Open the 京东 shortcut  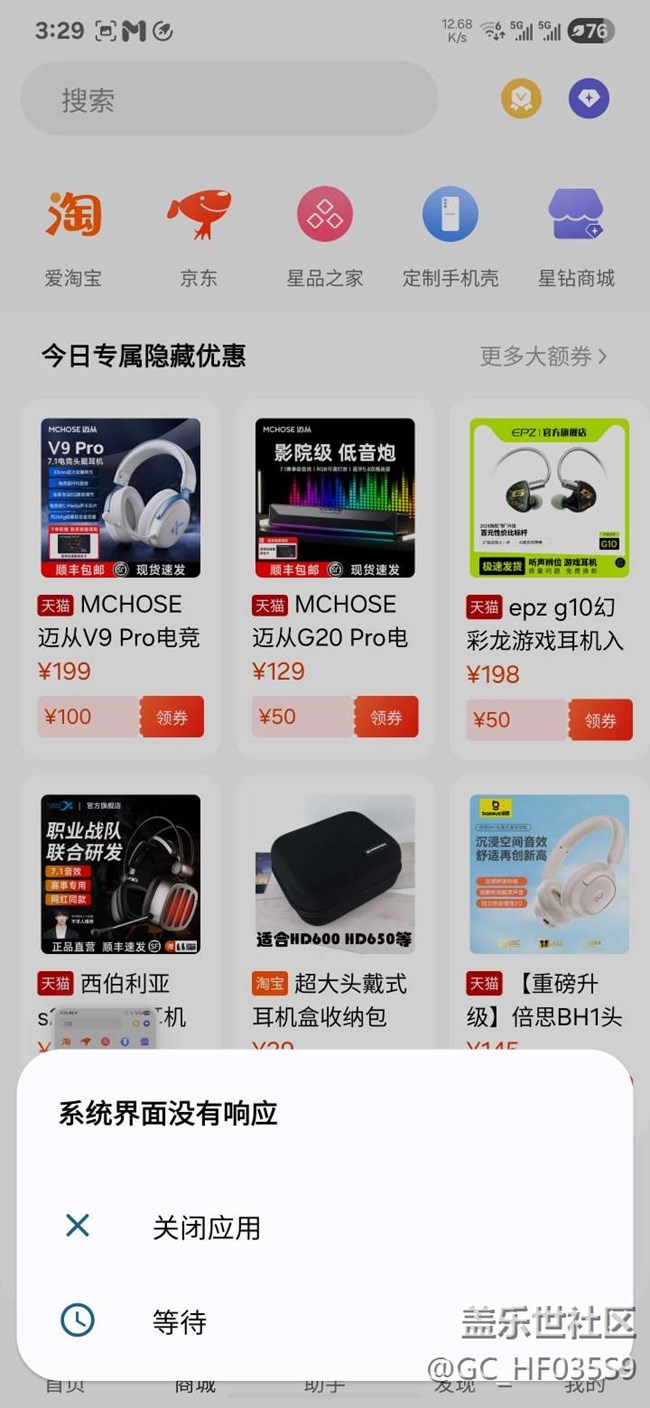(x=198, y=237)
